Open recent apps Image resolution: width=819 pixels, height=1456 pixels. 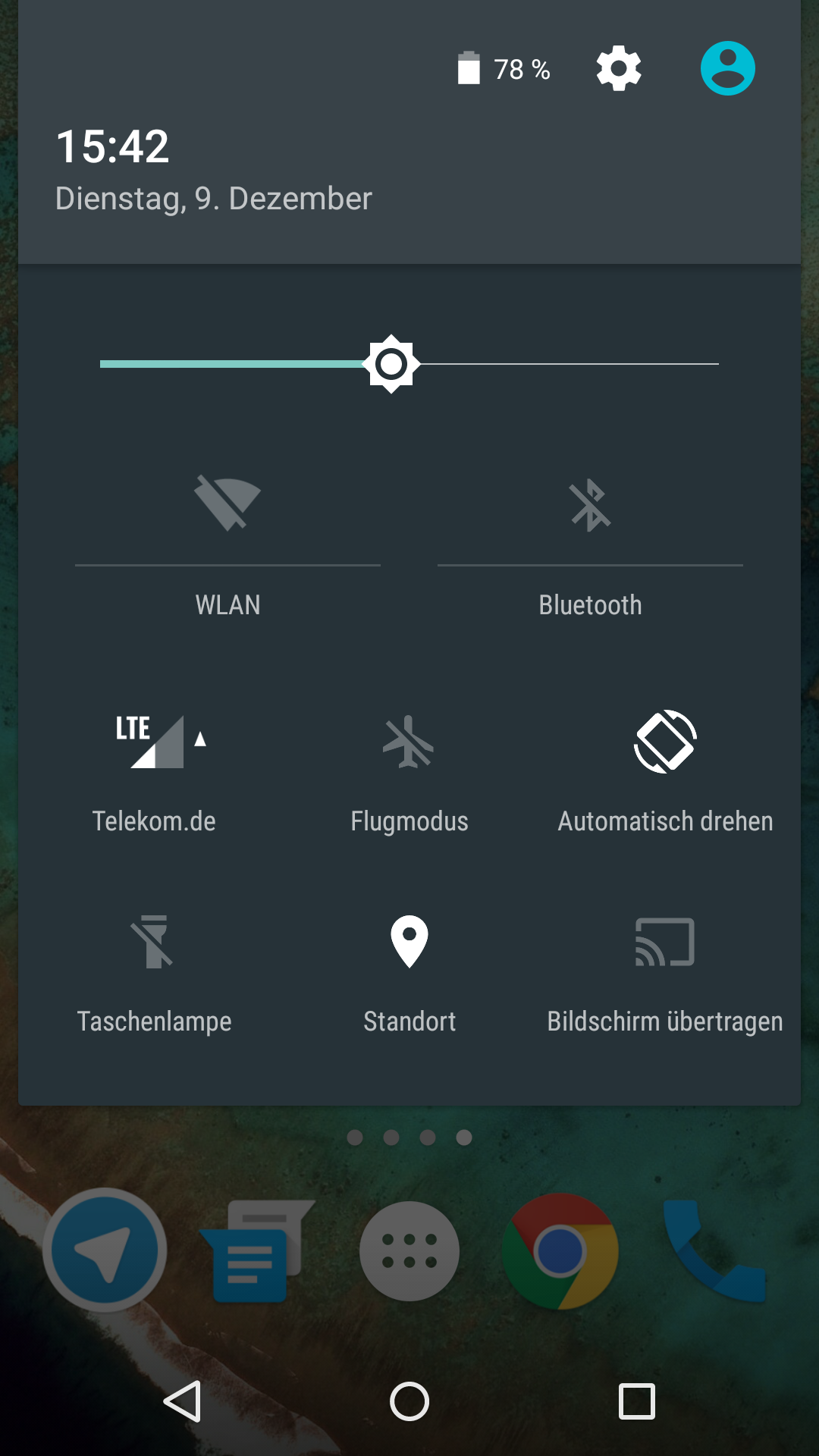pos(637,1401)
